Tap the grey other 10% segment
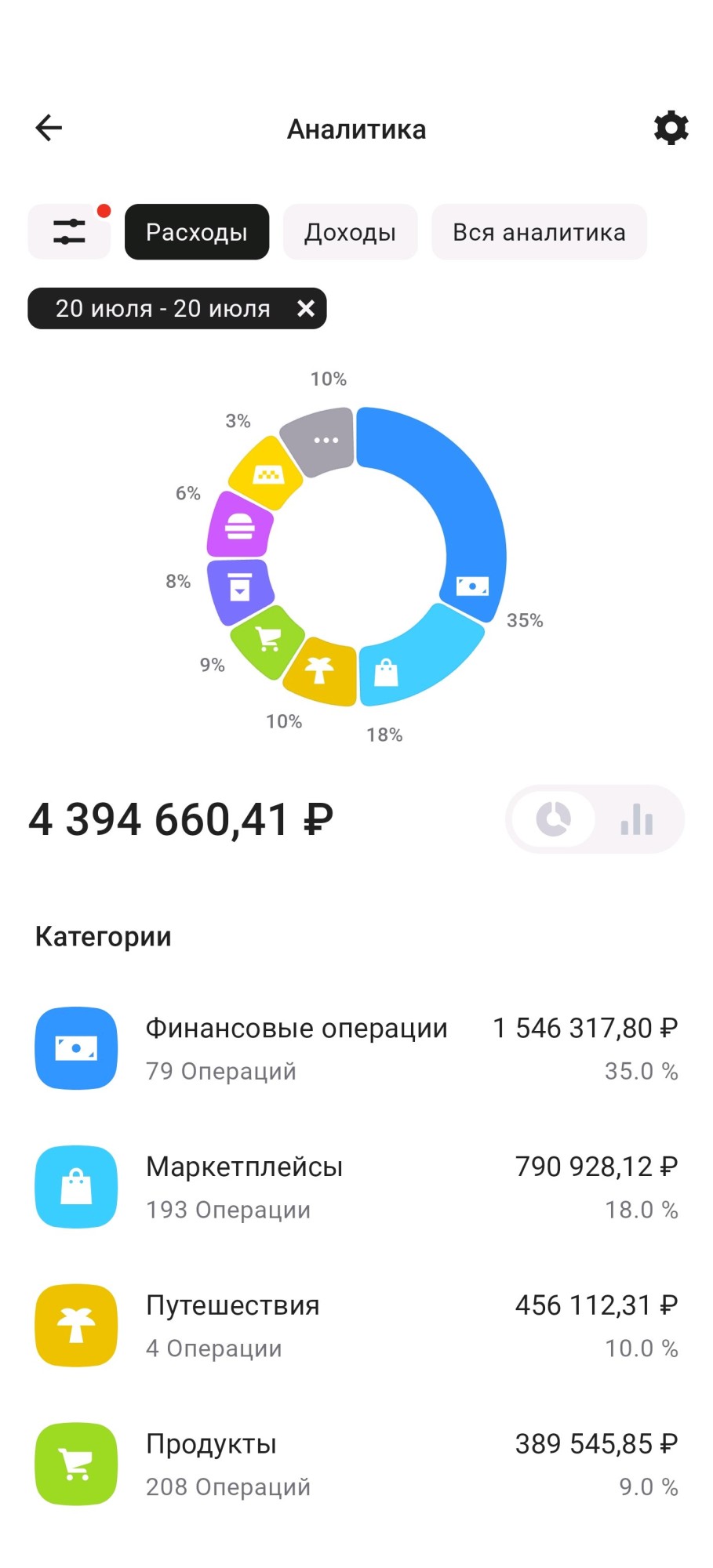The width and height of the screenshot is (713, 1568). click(x=322, y=441)
